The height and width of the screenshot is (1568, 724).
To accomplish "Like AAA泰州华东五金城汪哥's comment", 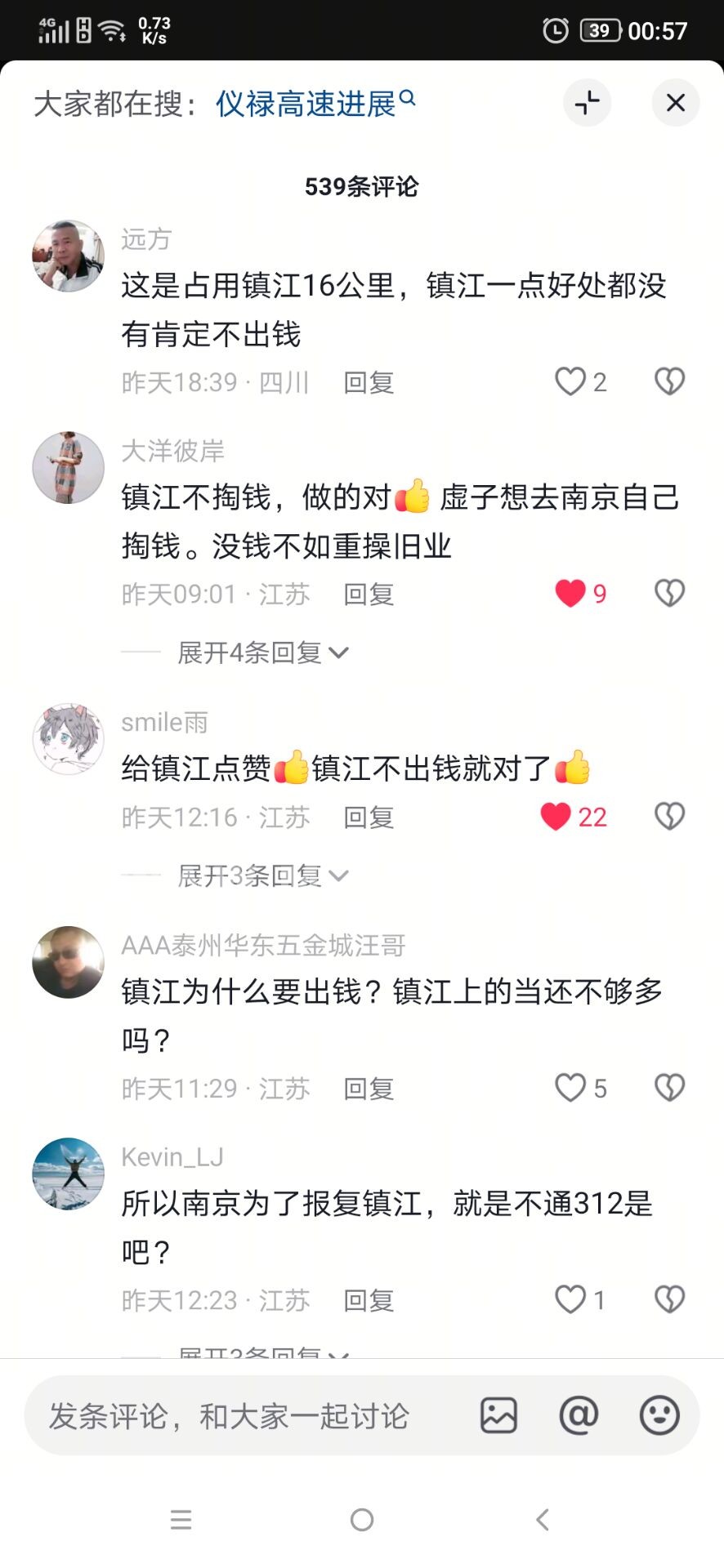I will tap(570, 1088).
